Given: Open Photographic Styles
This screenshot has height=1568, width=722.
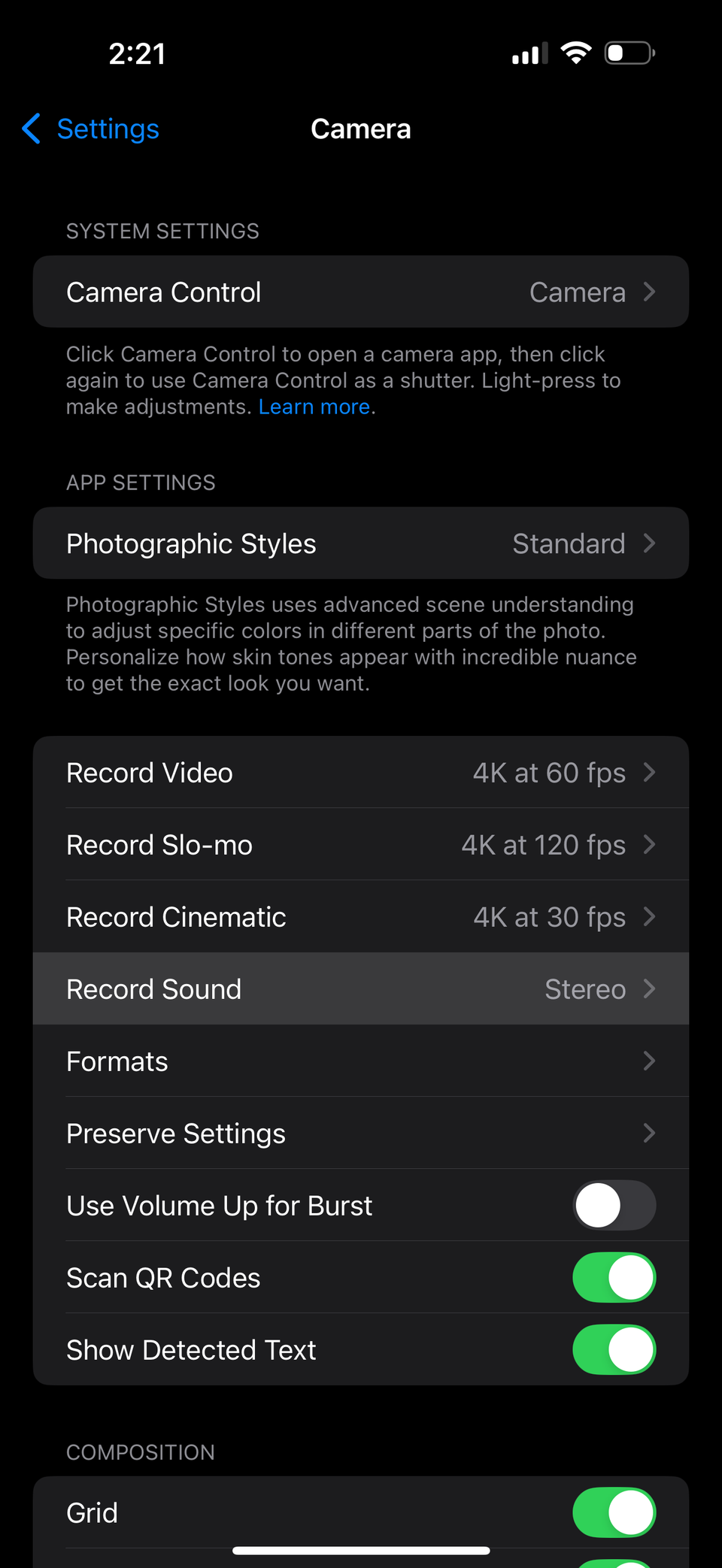Looking at the screenshot, I should coord(361,543).
